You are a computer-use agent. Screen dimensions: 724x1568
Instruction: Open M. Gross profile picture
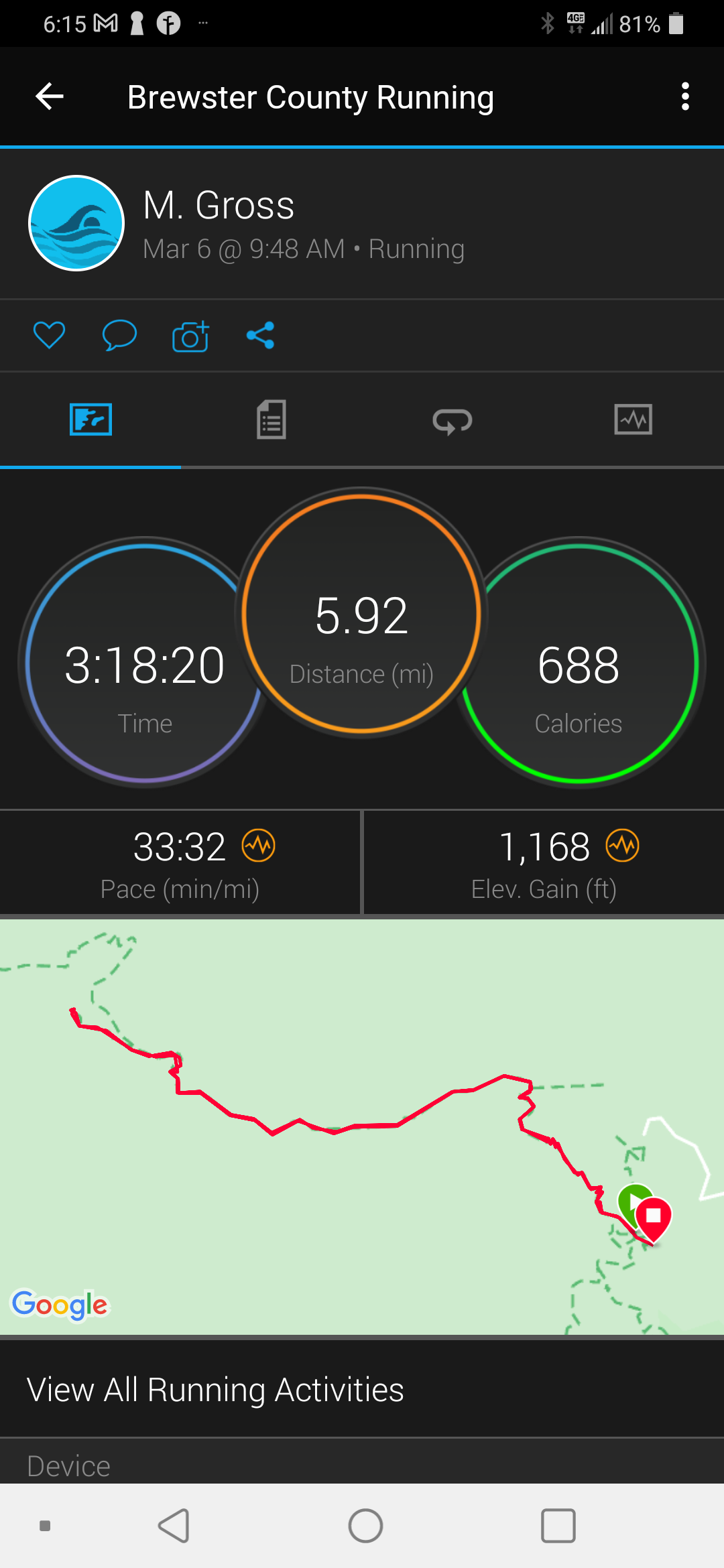(x=76, y=223)
